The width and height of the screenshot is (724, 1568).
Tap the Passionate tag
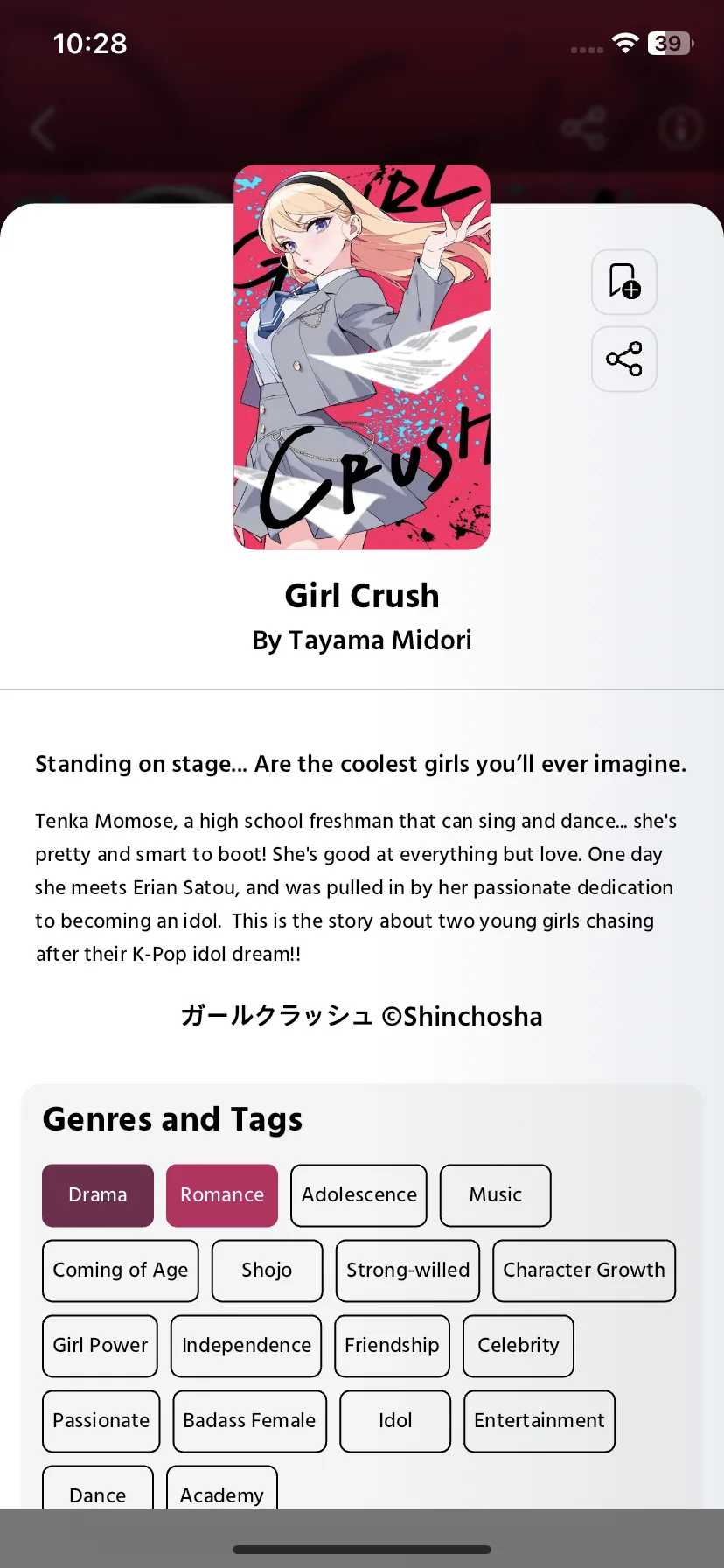coord(101,1421)
